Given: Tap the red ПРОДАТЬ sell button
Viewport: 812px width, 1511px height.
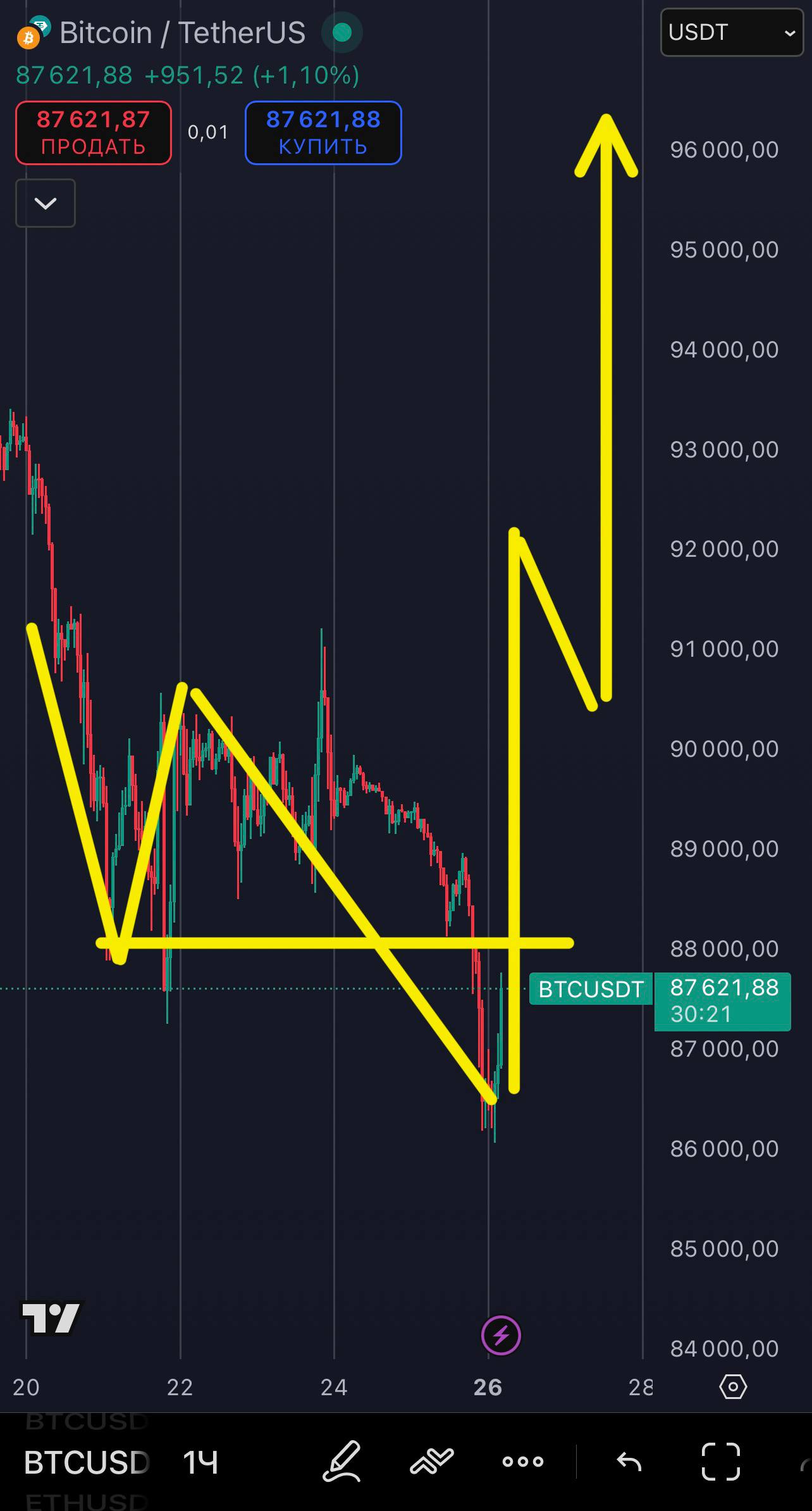Looking at the screenshot, I should pyautogui.click(x=94, y=133).
